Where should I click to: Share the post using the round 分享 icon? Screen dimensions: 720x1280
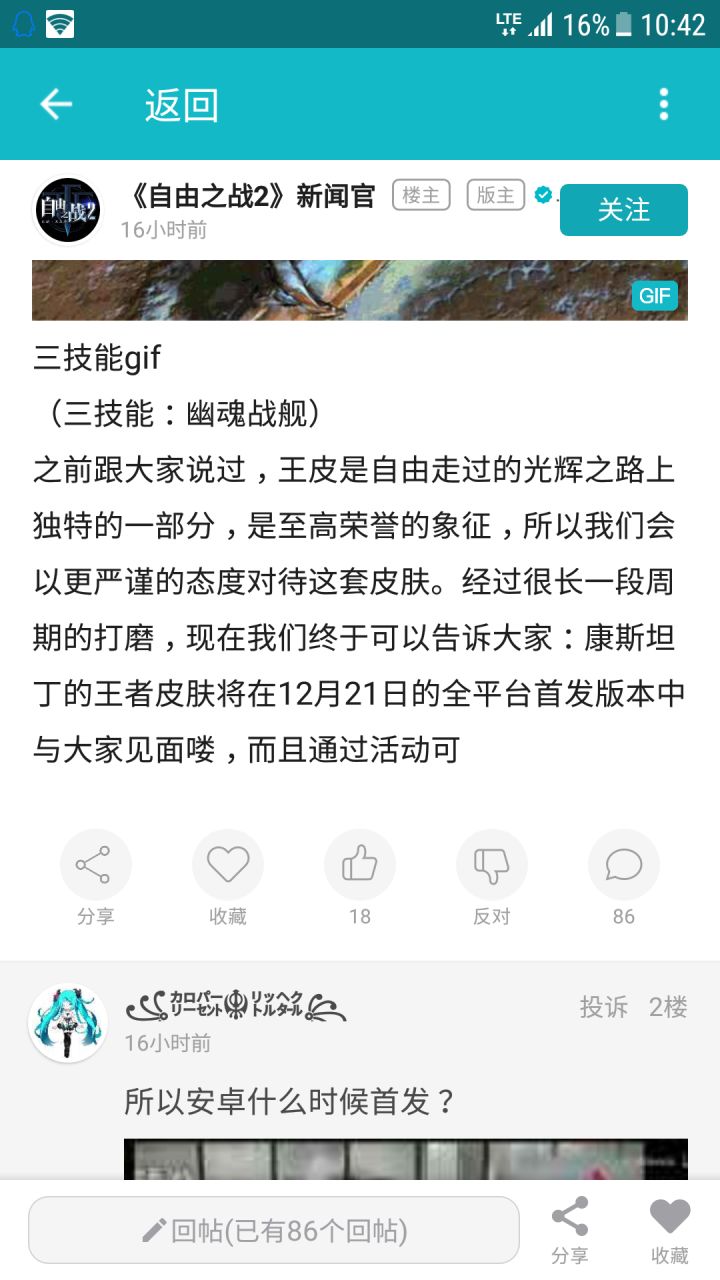pyautogui.click(x=96, y=865)
